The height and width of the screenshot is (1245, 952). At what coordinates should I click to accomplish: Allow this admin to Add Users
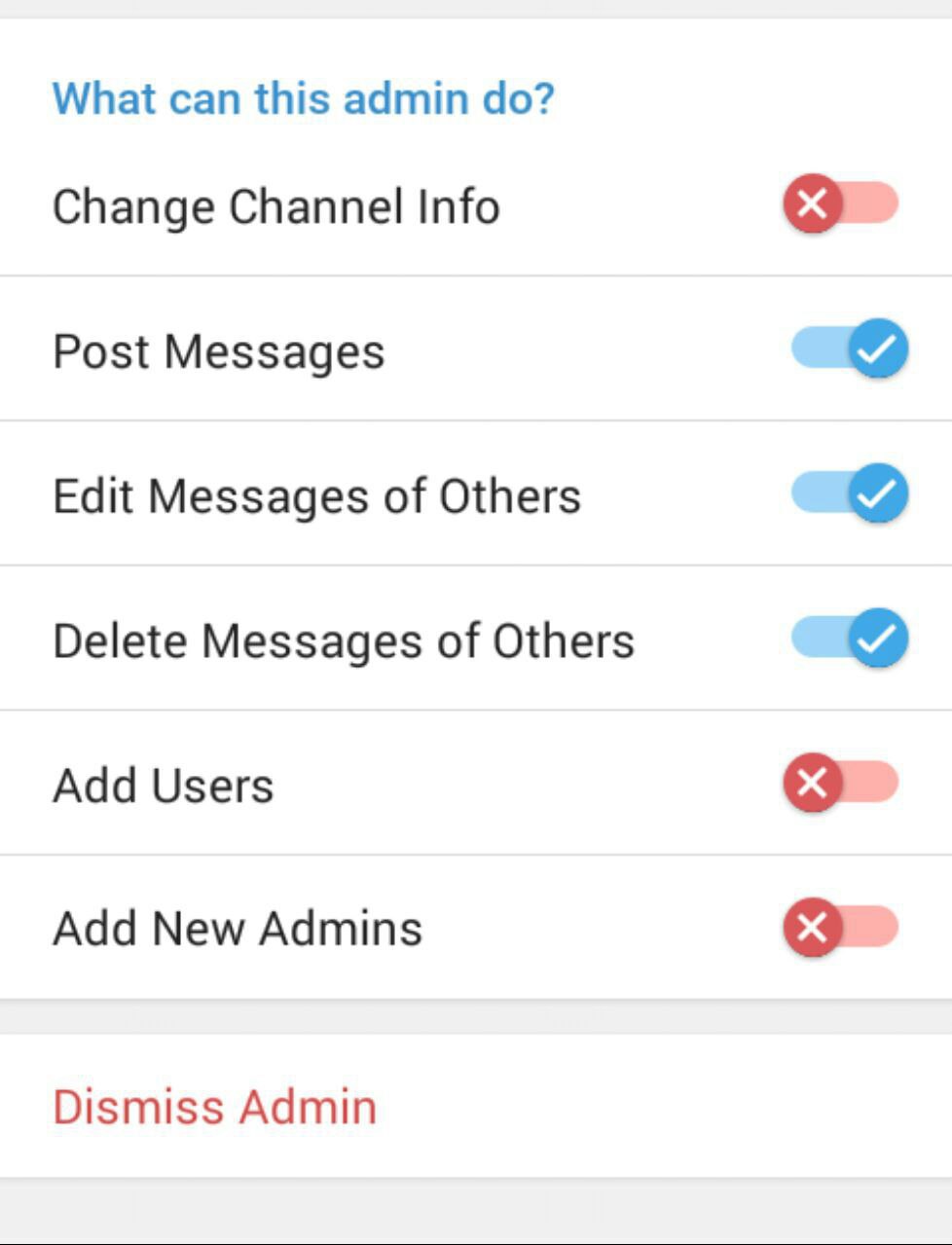(842, 783)
